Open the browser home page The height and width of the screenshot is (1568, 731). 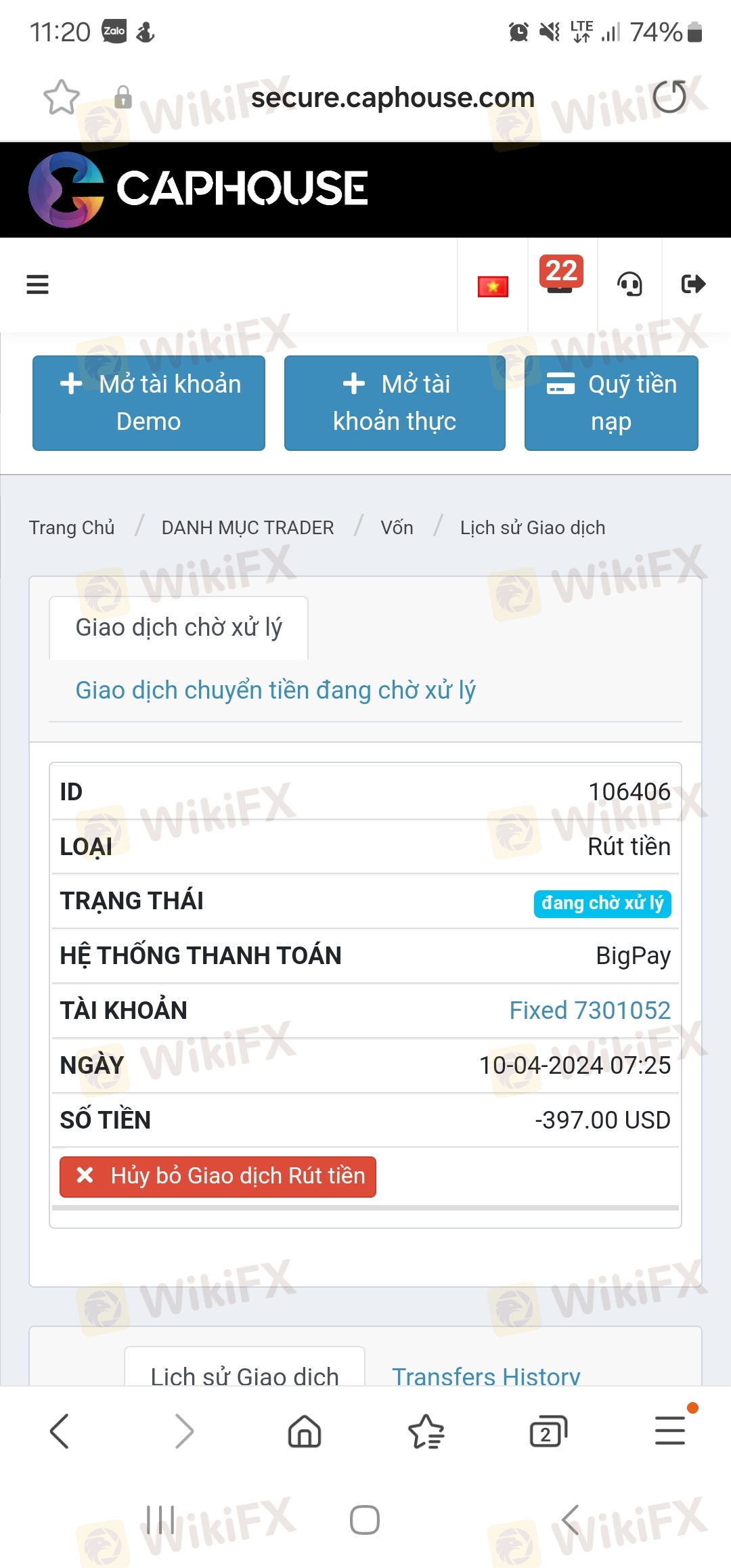[305, 1431]
